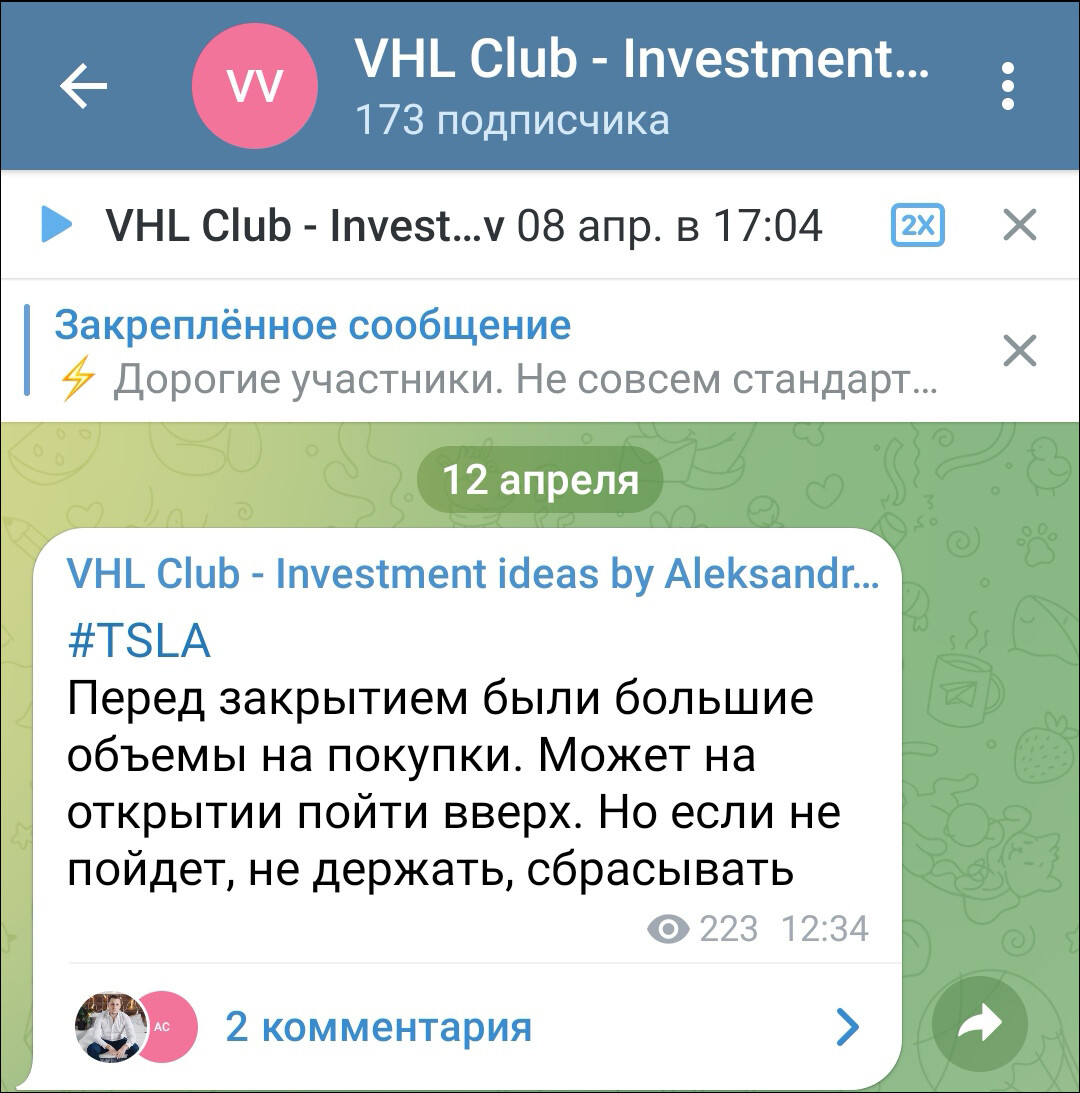Open the three-dot overflow menu
The height and width of the screenshot is (1093, 1080).
click(1008, 87)
